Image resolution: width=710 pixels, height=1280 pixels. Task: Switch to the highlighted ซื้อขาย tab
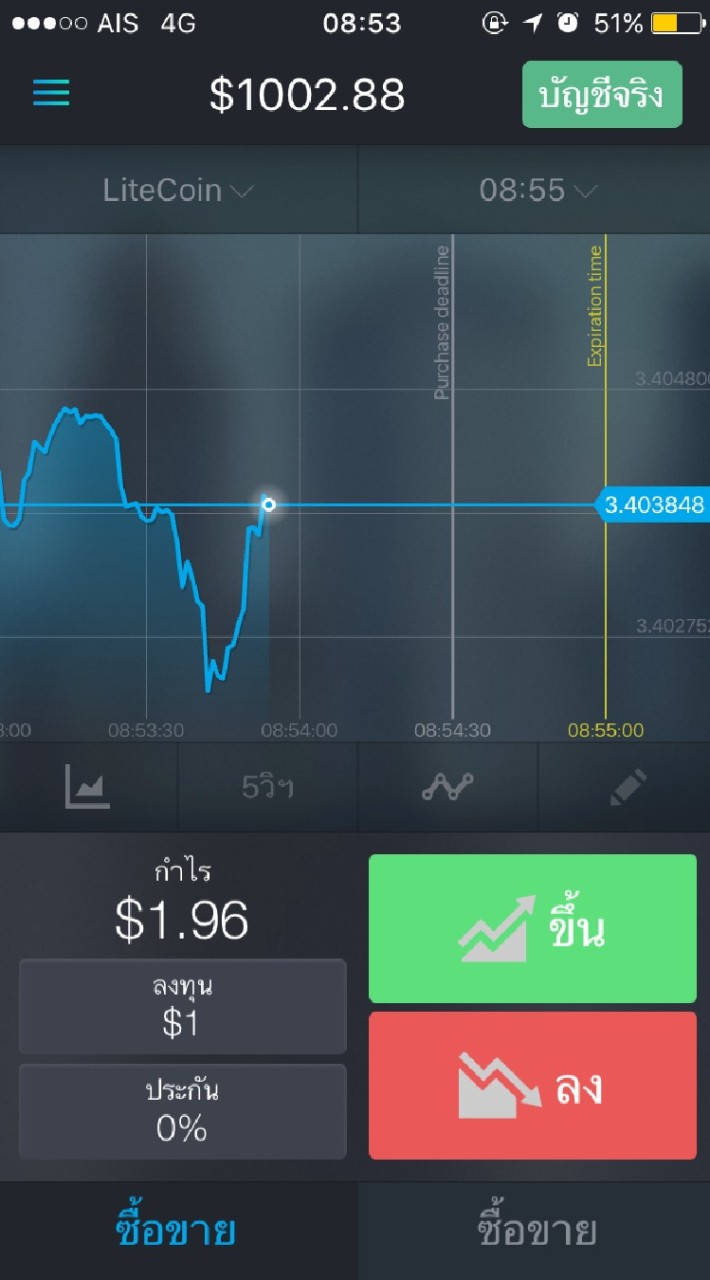pyautogui.click(x=176, y=1231)
